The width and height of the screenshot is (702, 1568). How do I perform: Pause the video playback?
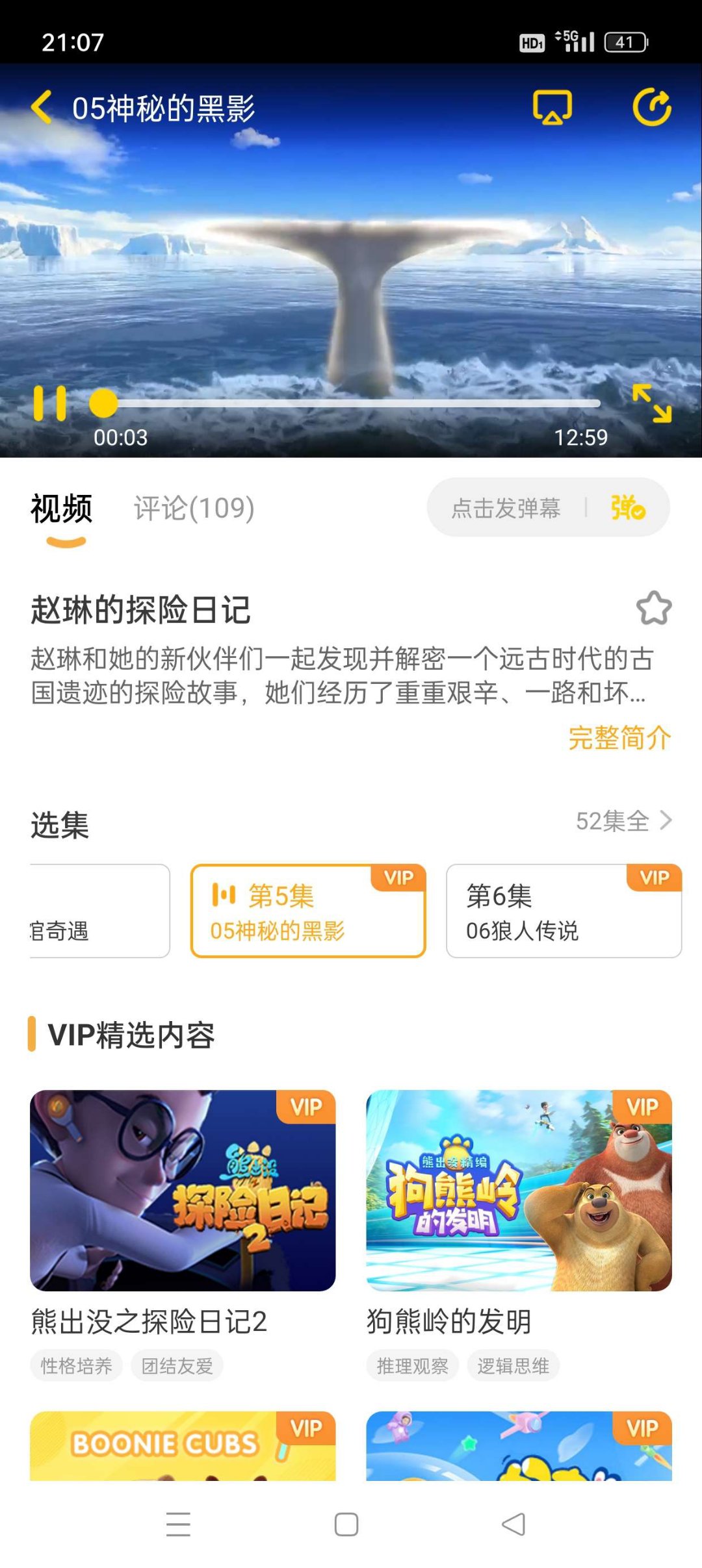(x=49, y=403)
